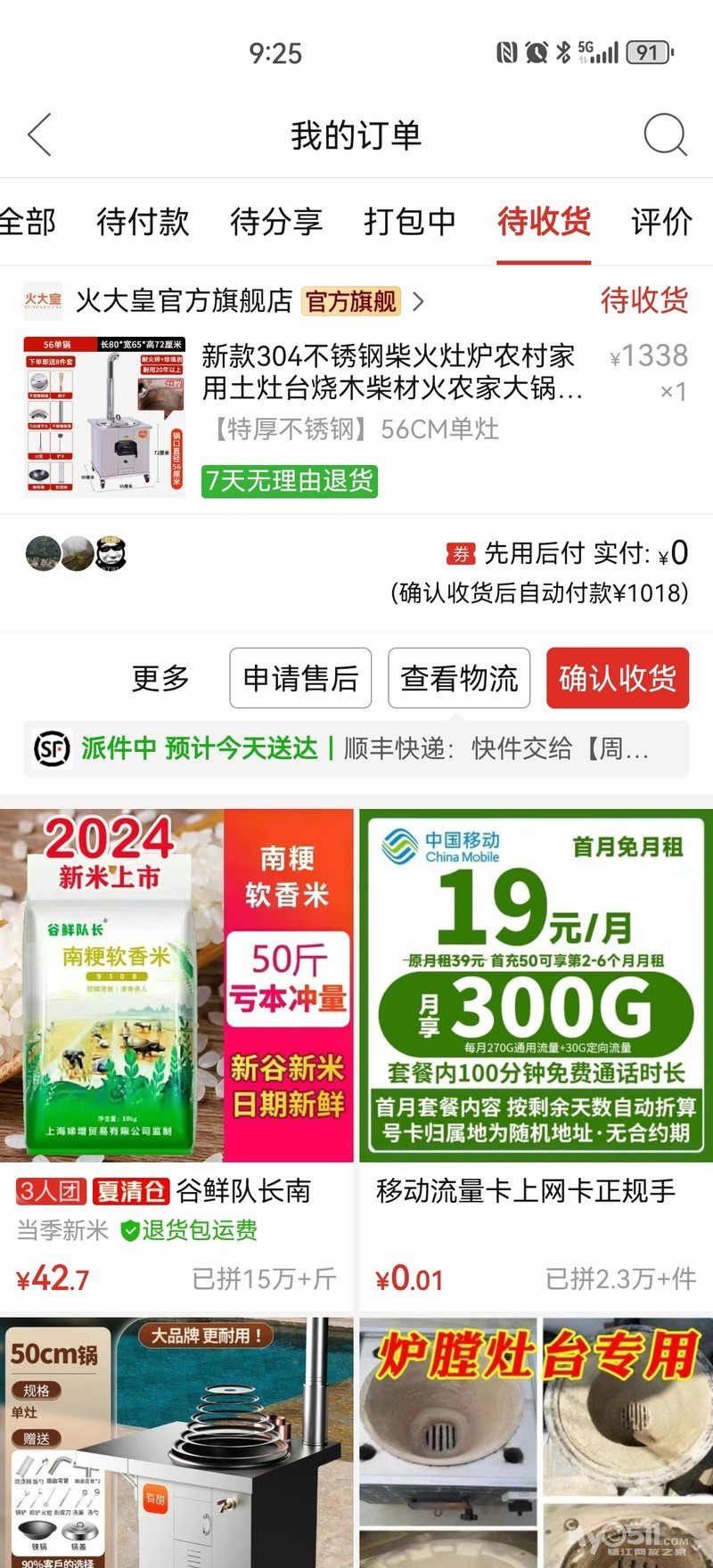Viewport: 713px width, 1568px height.
Task: Open order search with the magnifier icon
Action: tap(665, 135)
